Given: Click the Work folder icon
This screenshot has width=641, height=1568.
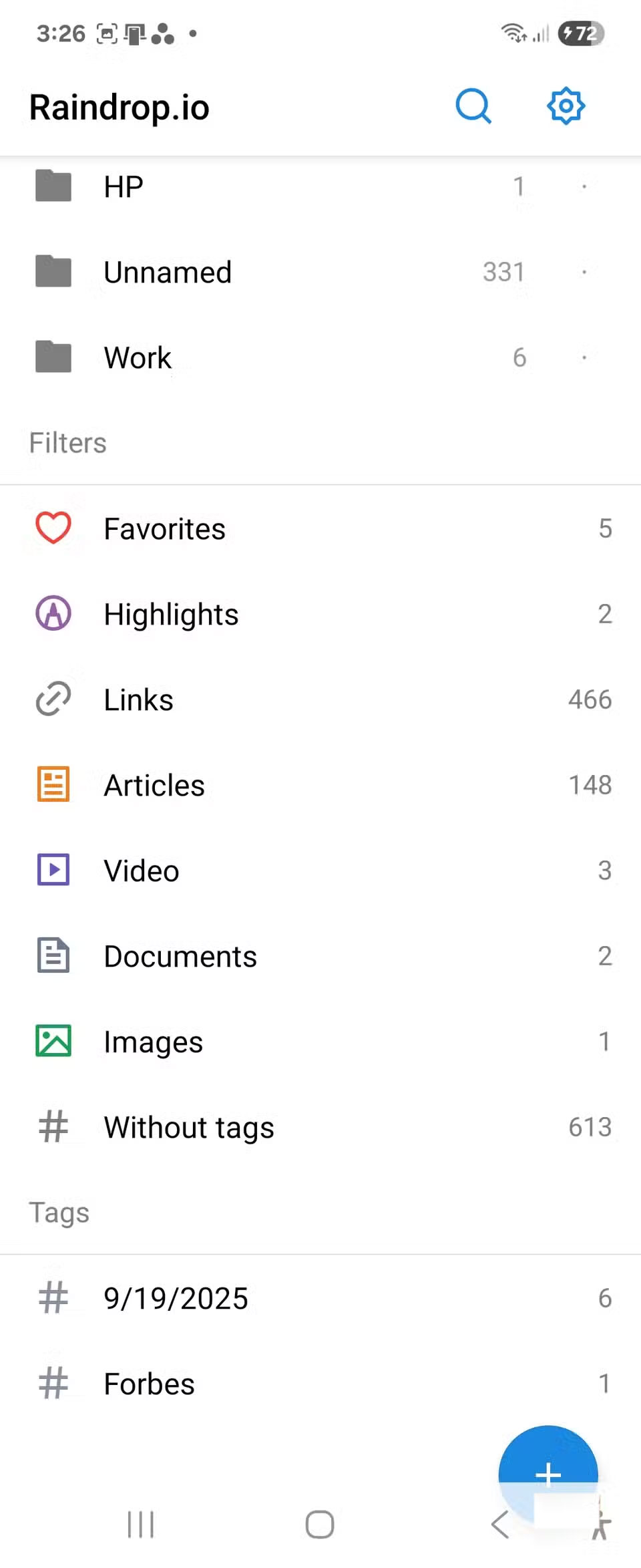Looking at the screenshot, I should point(53,357).
